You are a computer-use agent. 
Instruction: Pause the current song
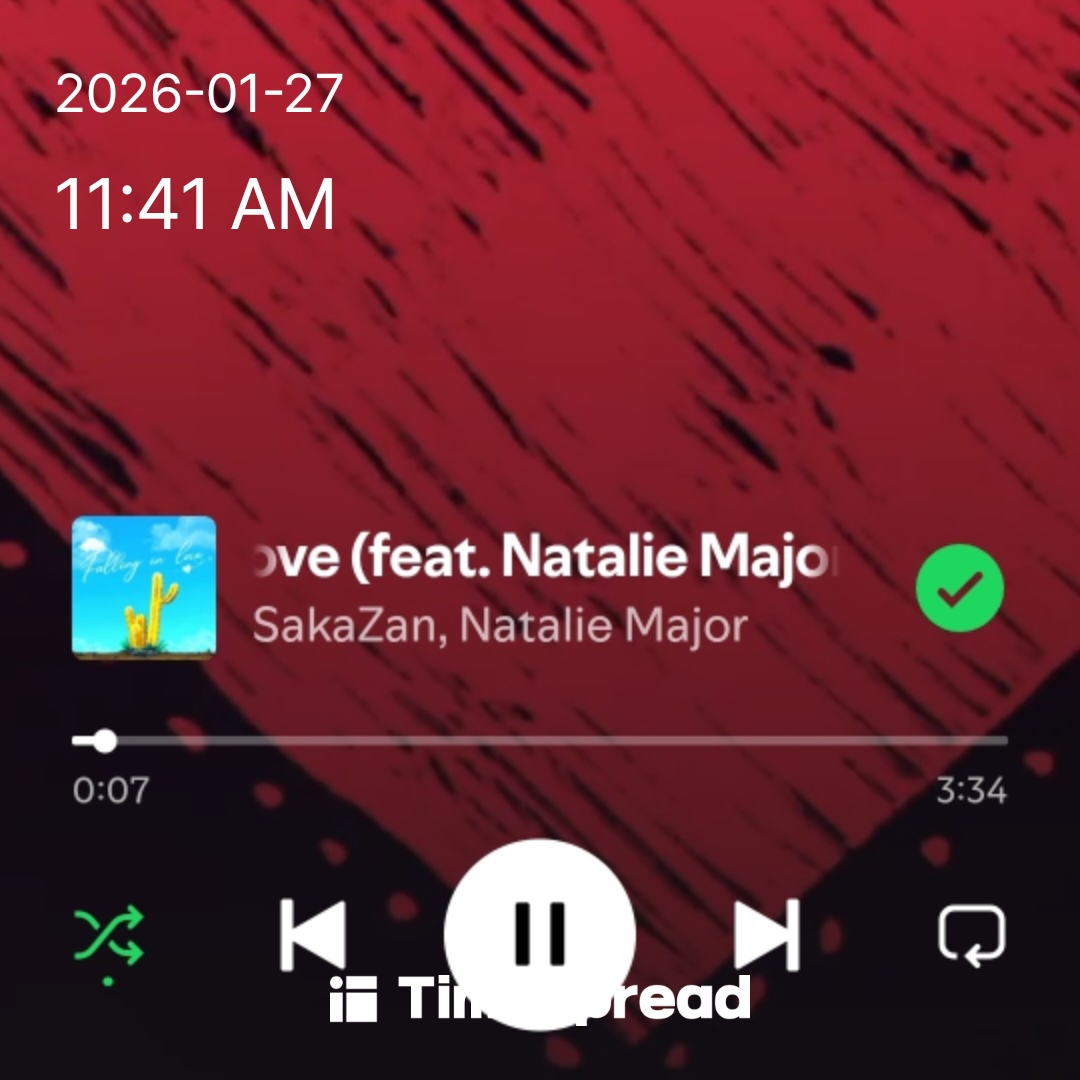pyautogui.click(x=540, y=932)
